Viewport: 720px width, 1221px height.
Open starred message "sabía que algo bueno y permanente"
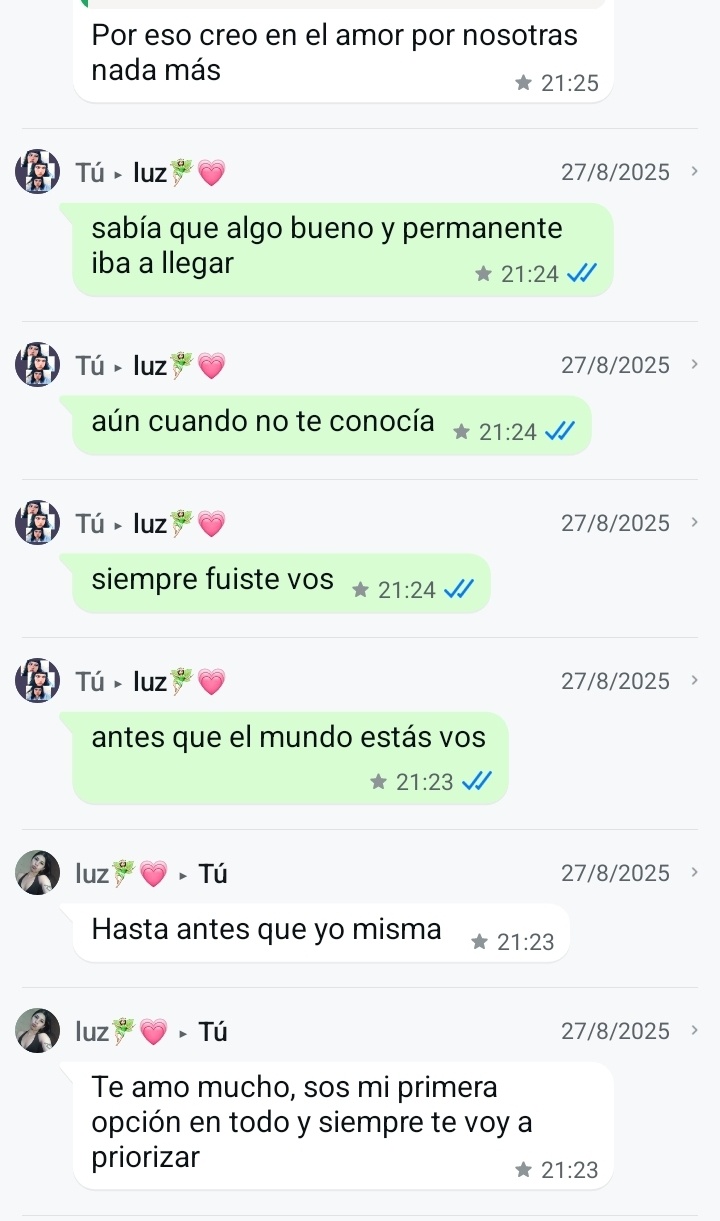(x=340, y=248)
